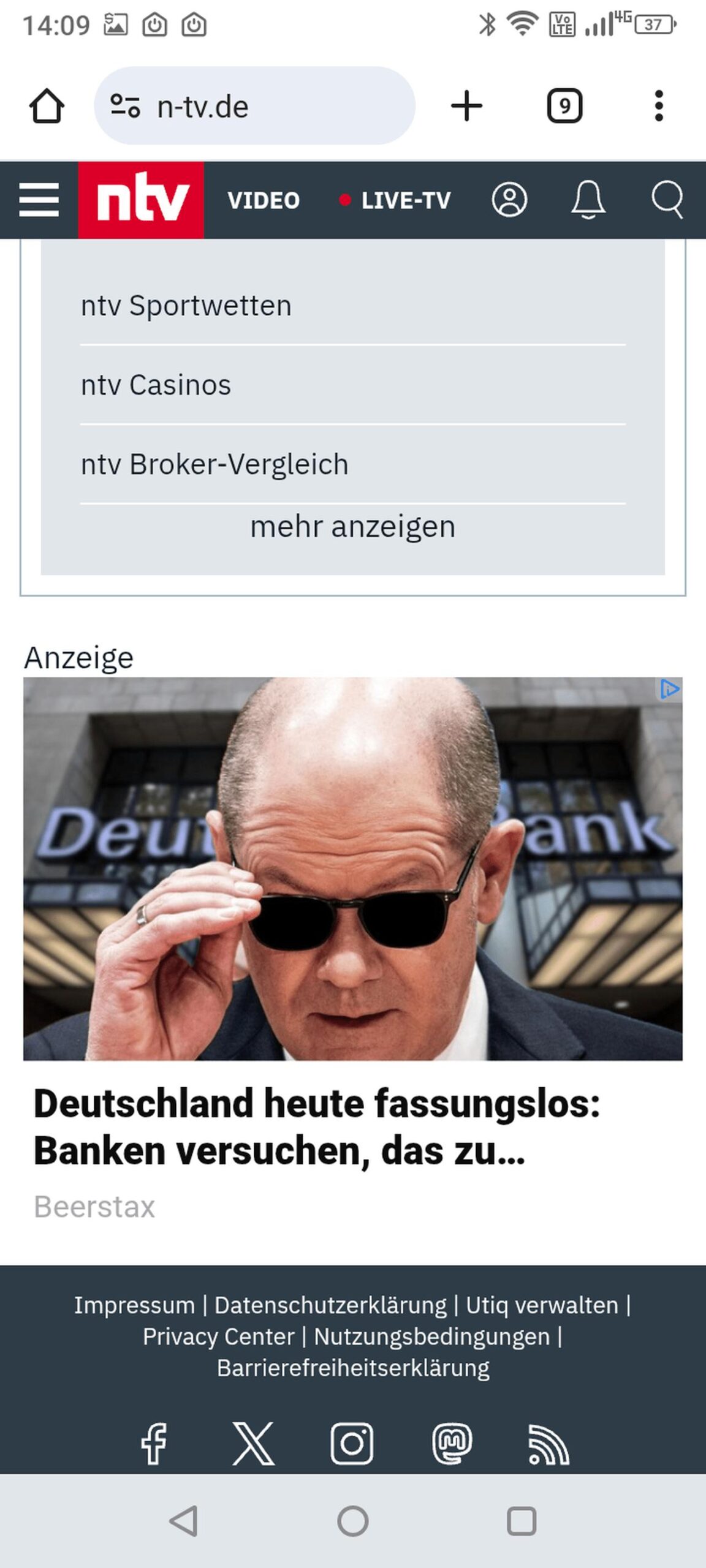Open the VIDEO section
706x1568 pixels.
(264, 200)
